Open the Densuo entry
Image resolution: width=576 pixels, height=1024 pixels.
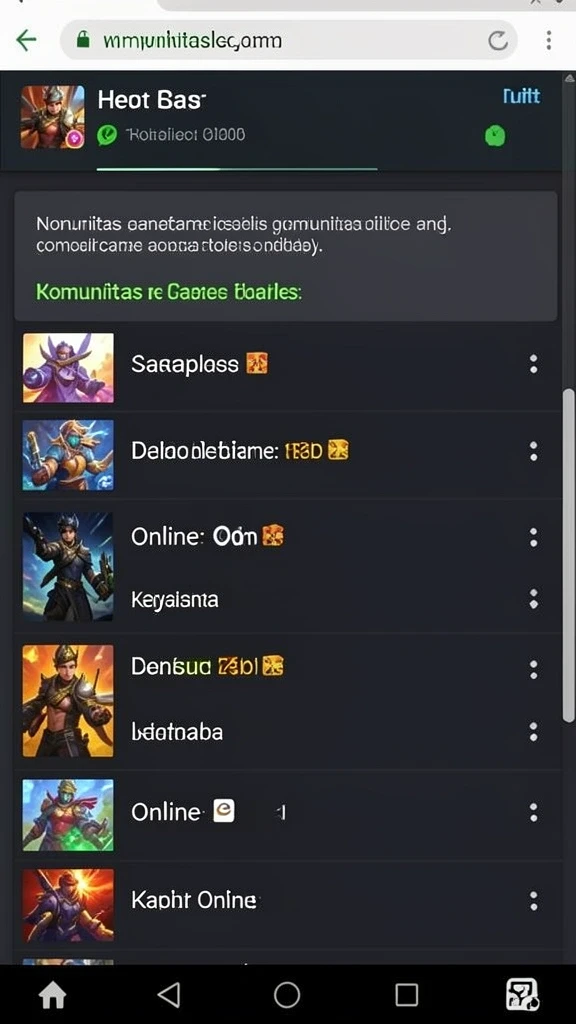[x=207, y=666]
